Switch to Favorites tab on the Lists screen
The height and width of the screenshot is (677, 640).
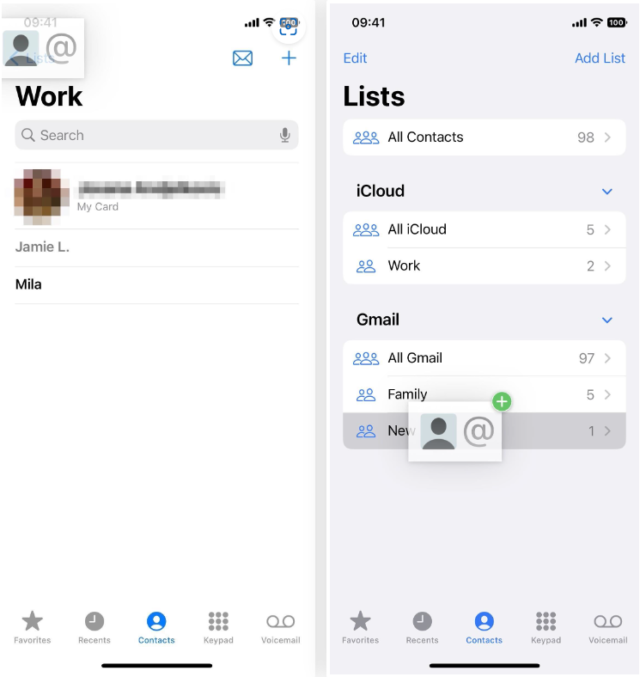click(360, 626)
